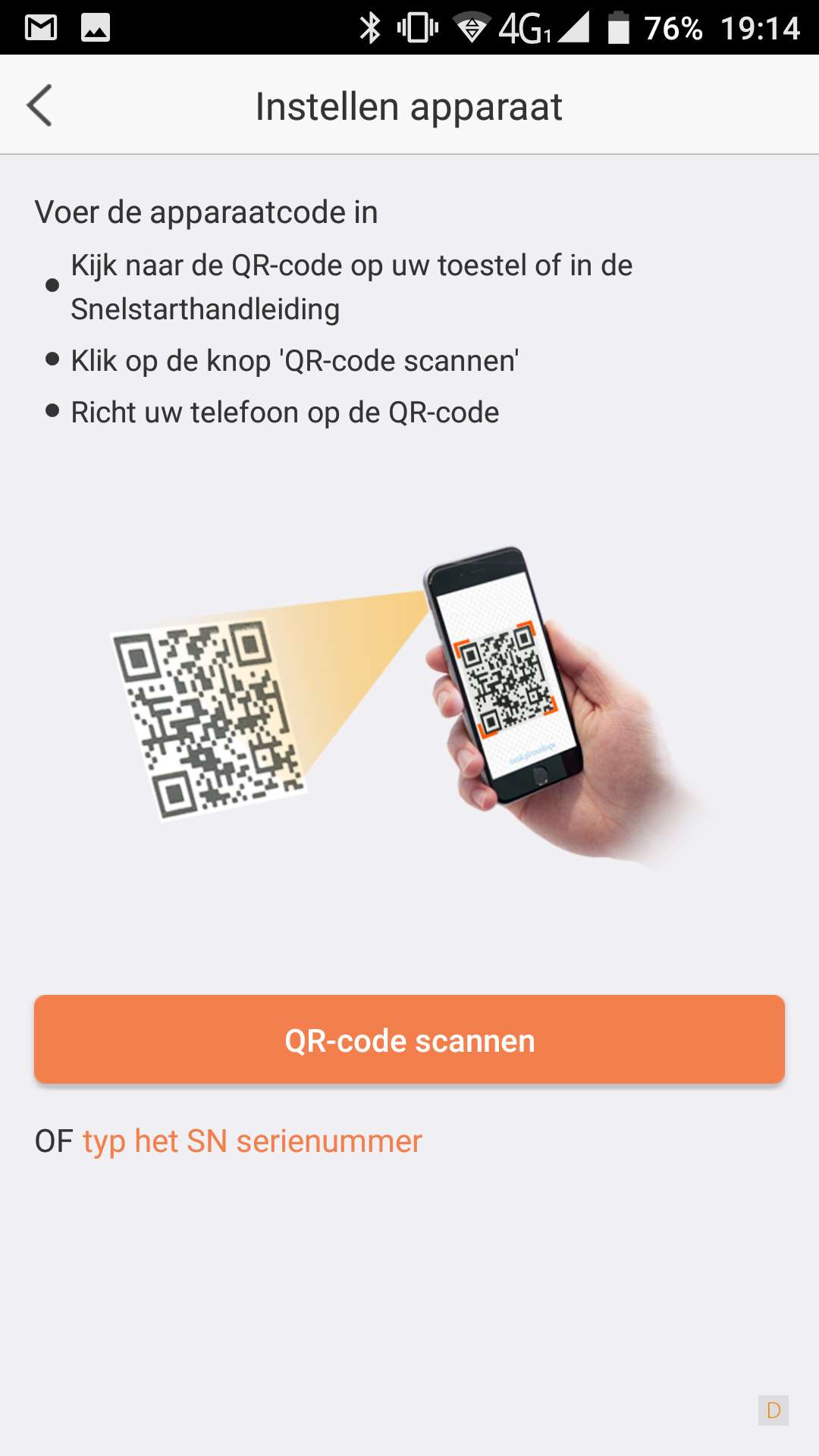This screenshot has height=1456, width=819.
Task: Tap the 'QR-code scannen' button
Action: click(409, 1040)
